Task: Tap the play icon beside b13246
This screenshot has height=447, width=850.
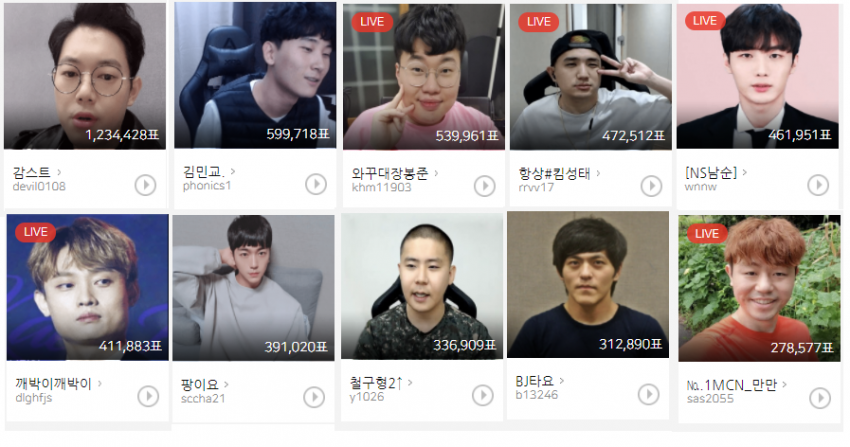Action: coord(650,394)
